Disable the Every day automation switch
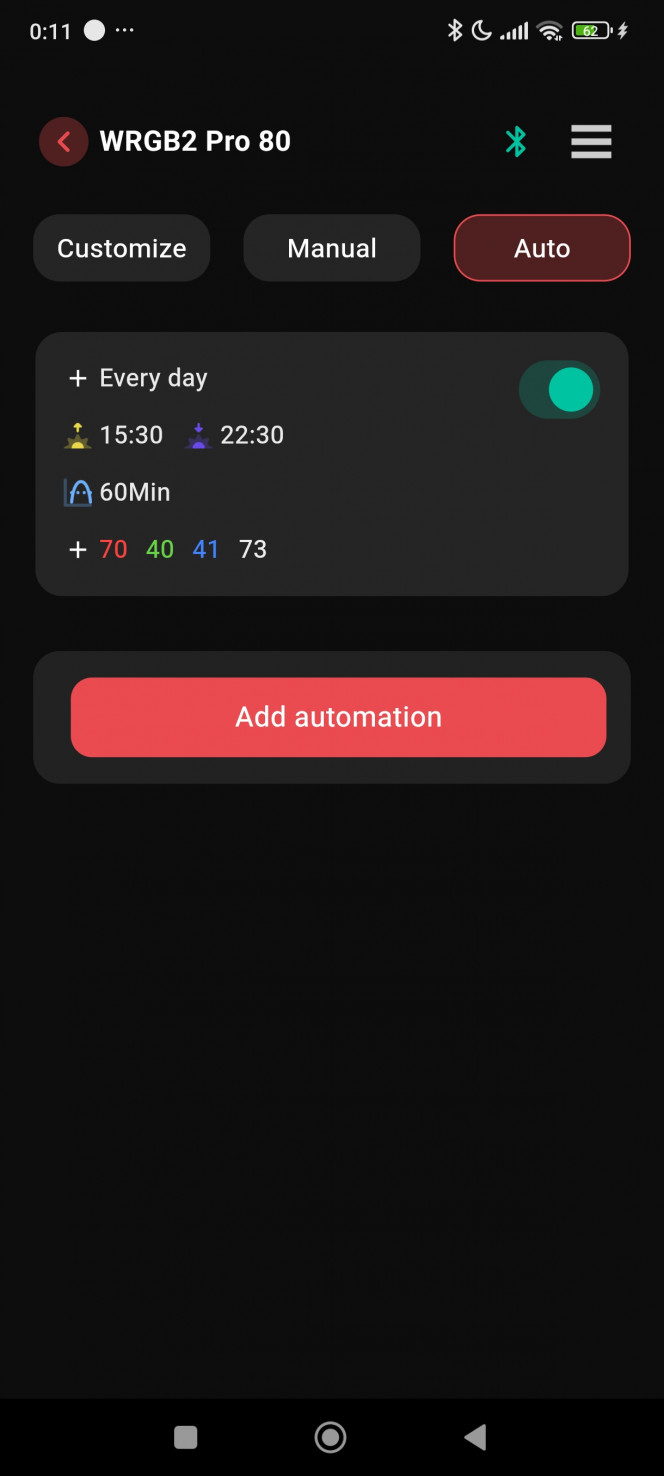Viewport: 664px width, 1476px height. click(559, 390)
